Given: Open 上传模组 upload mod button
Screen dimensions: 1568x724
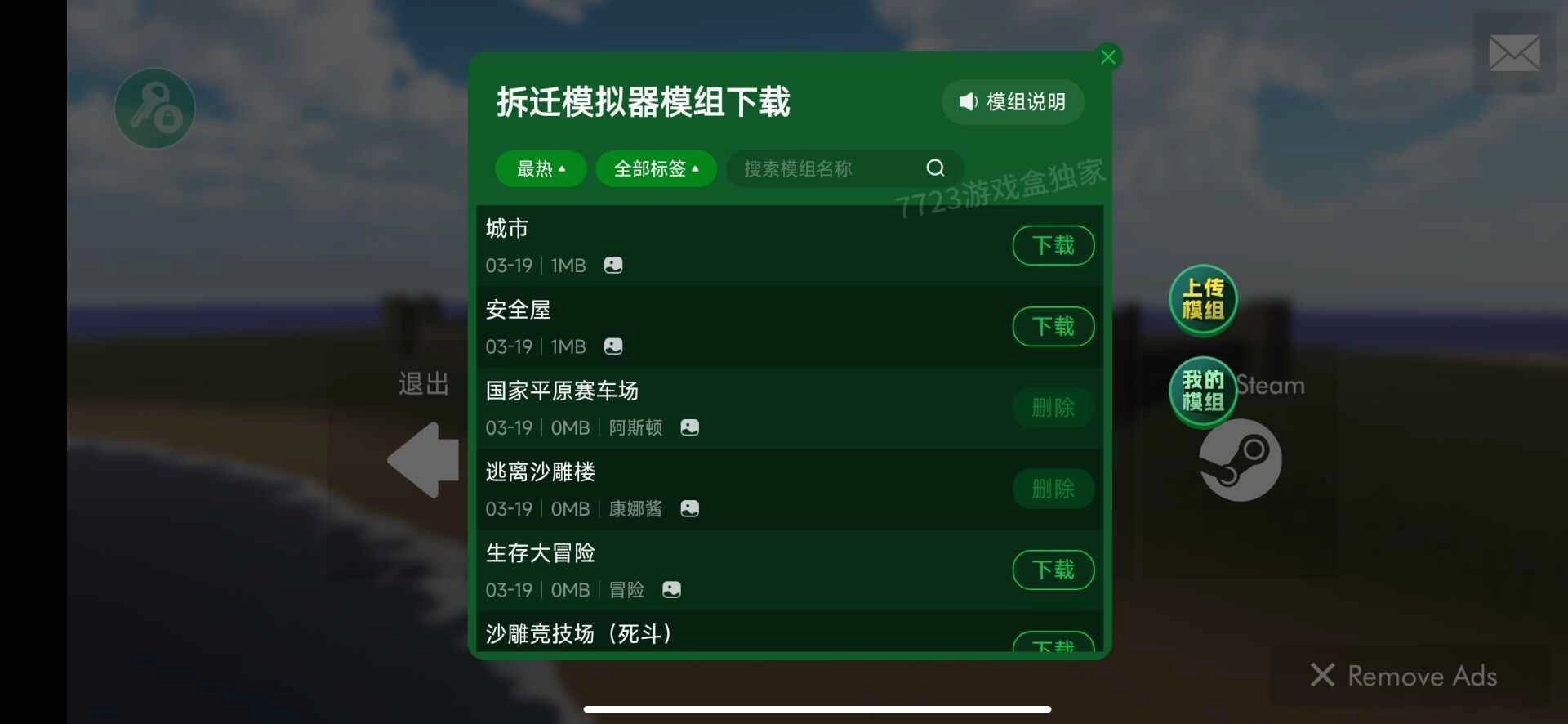Looking at the screenshot, I should point(1202,300).
